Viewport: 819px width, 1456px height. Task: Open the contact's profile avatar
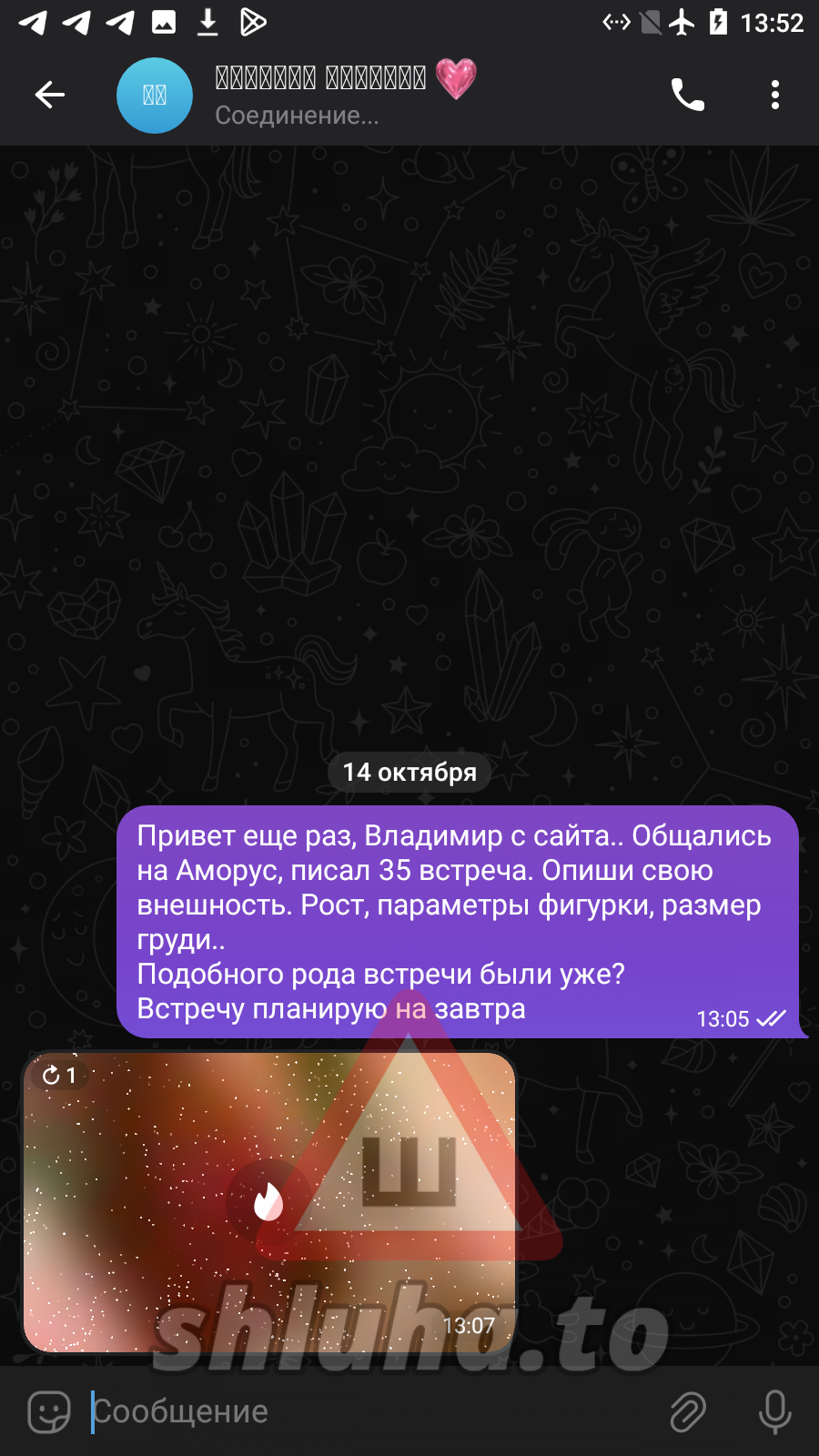tap(155, 96)
